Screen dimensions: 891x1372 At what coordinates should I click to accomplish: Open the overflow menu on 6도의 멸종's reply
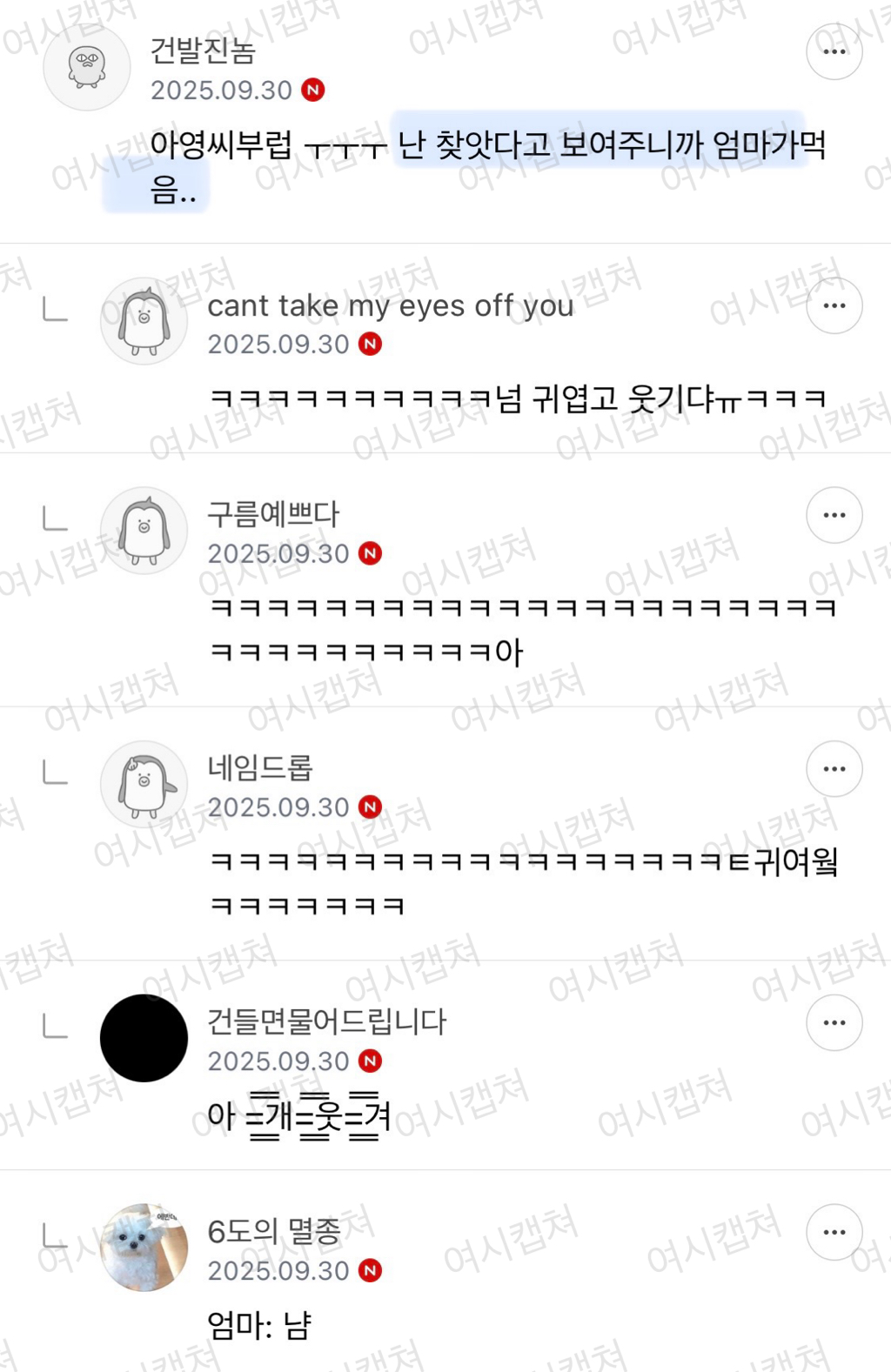[x=834, y=1232]
